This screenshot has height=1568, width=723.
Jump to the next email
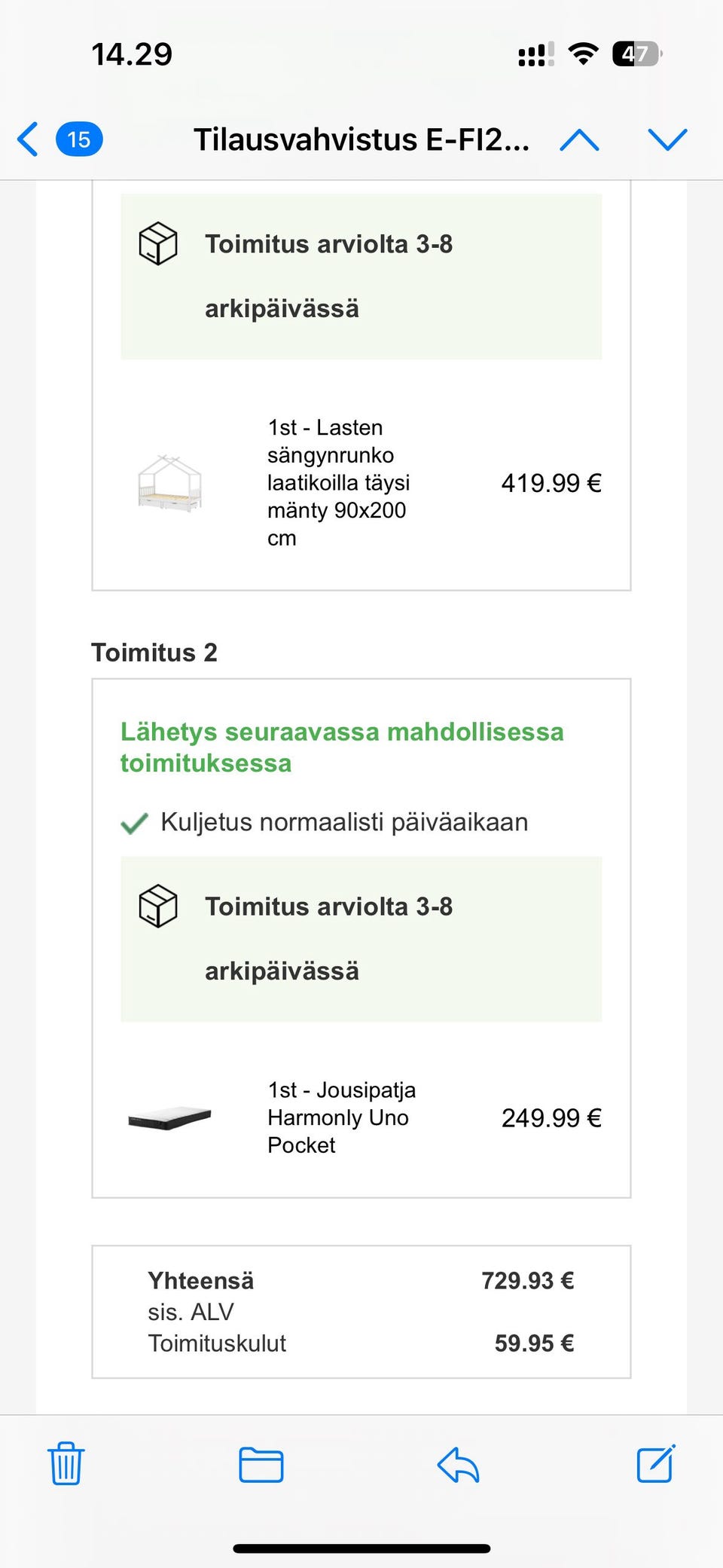click(x=667, y=140)
